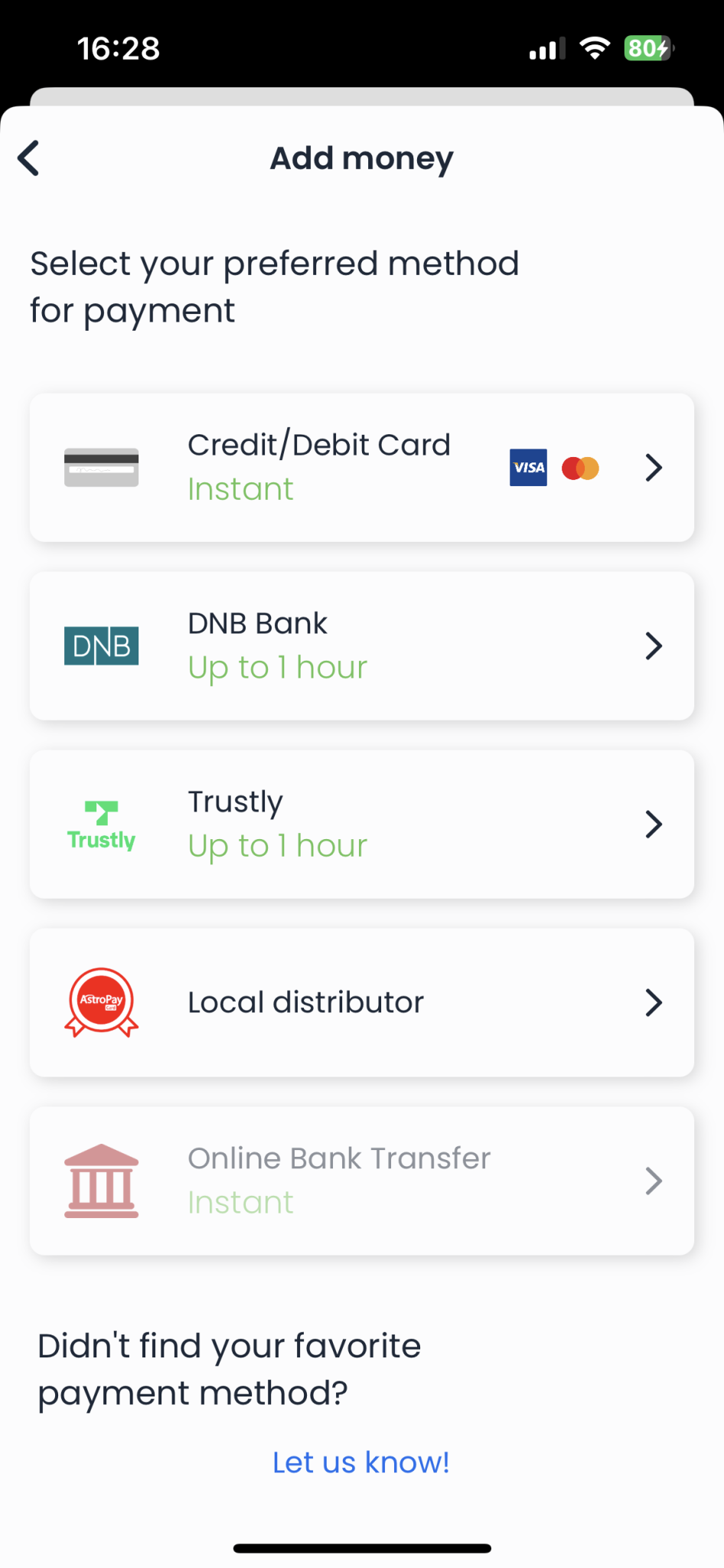Open the Local distributor option
This screenshot has width=724, height=1568.
pyautogui.click(x=361, y=1002)
